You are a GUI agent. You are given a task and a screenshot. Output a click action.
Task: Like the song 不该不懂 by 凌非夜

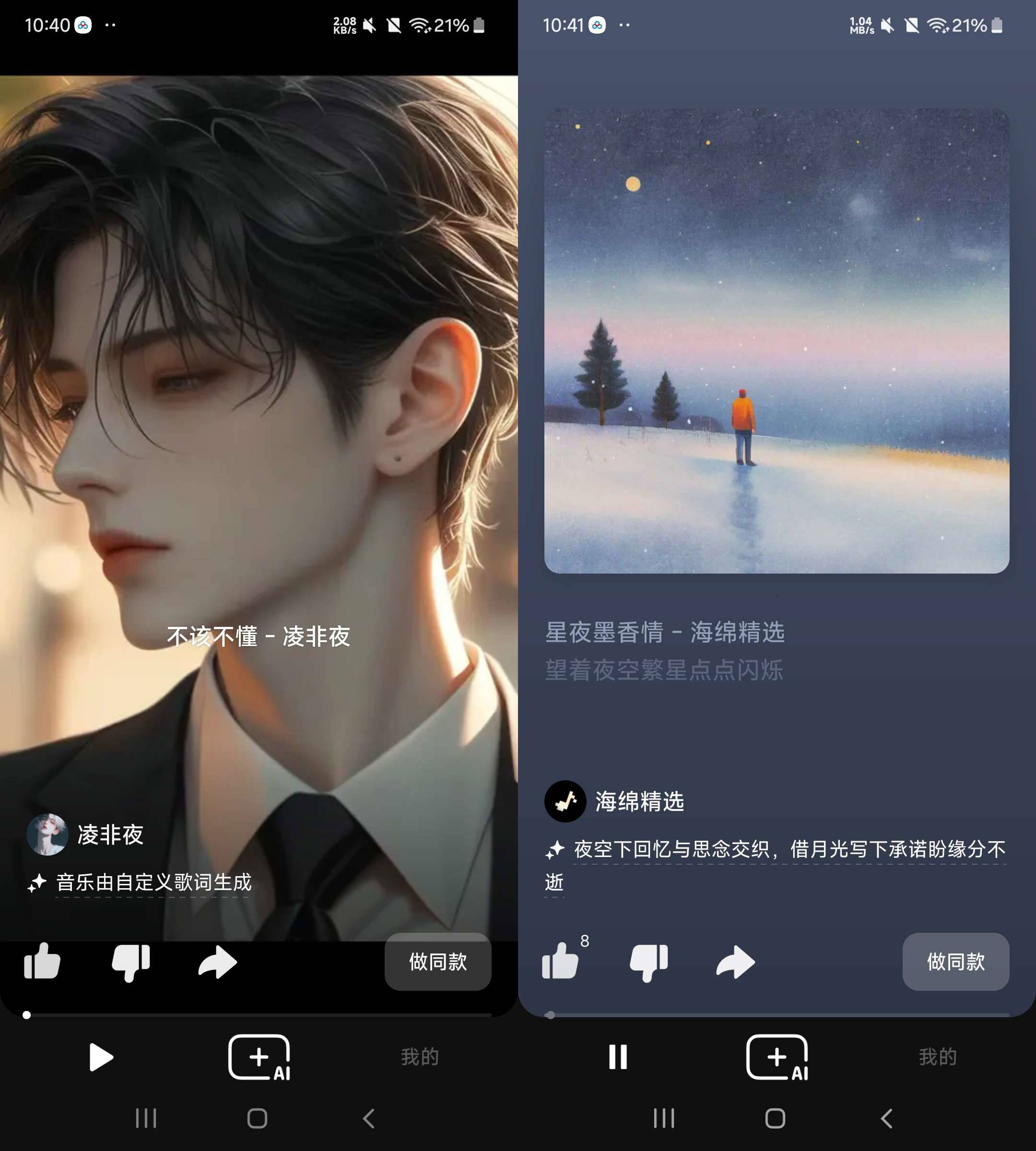[42, 962]
